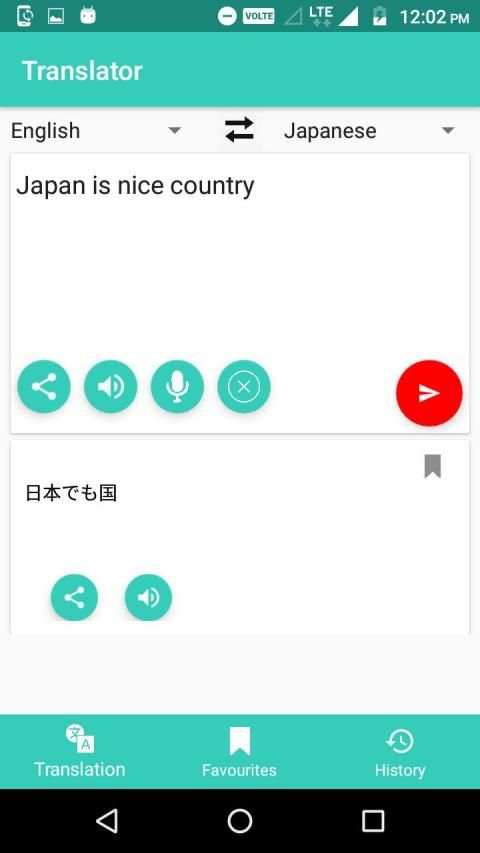Tap the system back button
The image size is (480, 853).
coord(107,820)
